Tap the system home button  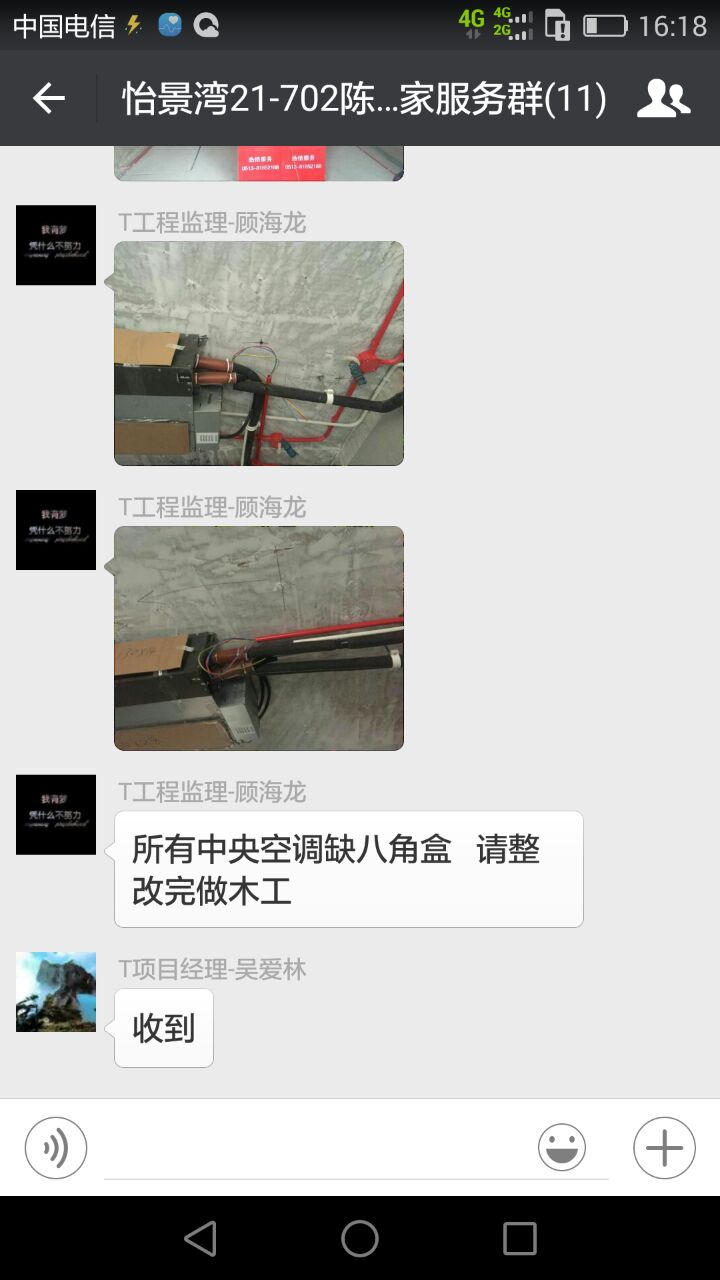tap(360, 1239)
